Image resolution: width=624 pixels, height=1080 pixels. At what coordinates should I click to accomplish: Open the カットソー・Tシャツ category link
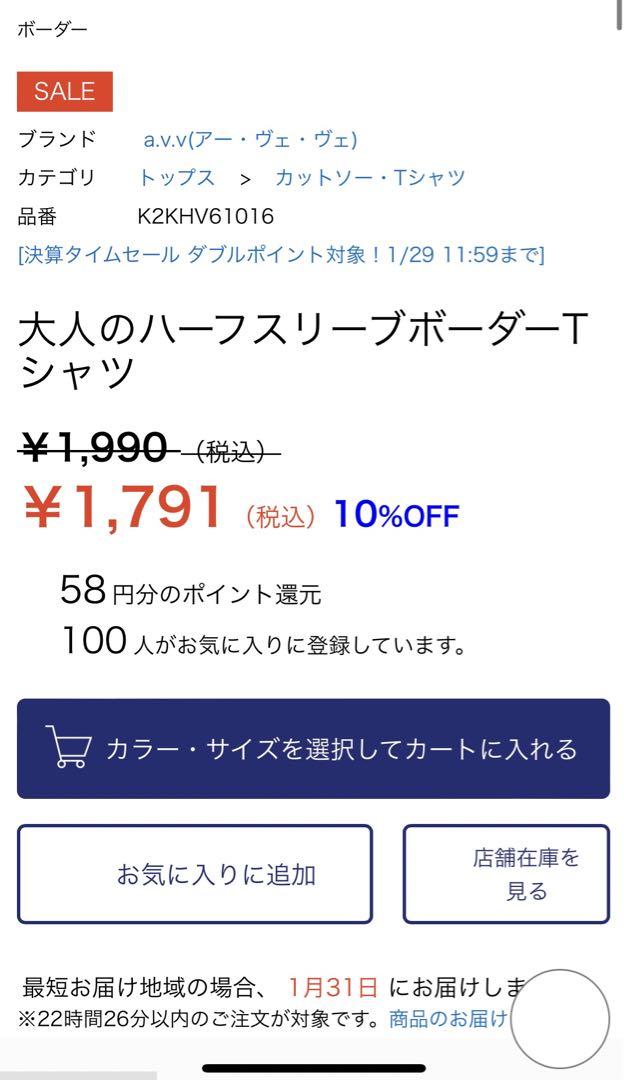[371, 178]
